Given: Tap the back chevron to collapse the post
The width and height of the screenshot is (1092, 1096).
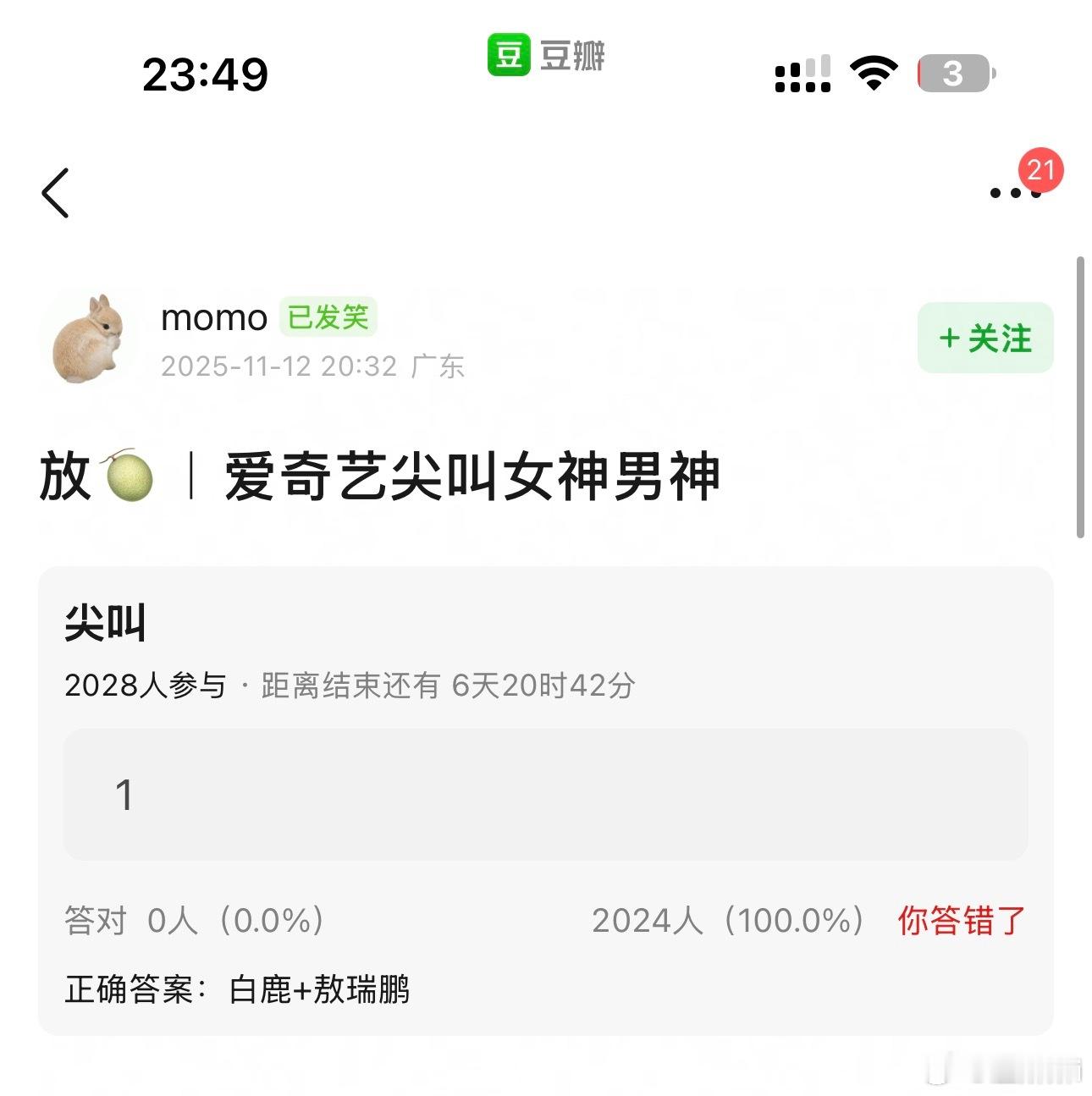Looking at the screenshot, I should click(56, 193).
